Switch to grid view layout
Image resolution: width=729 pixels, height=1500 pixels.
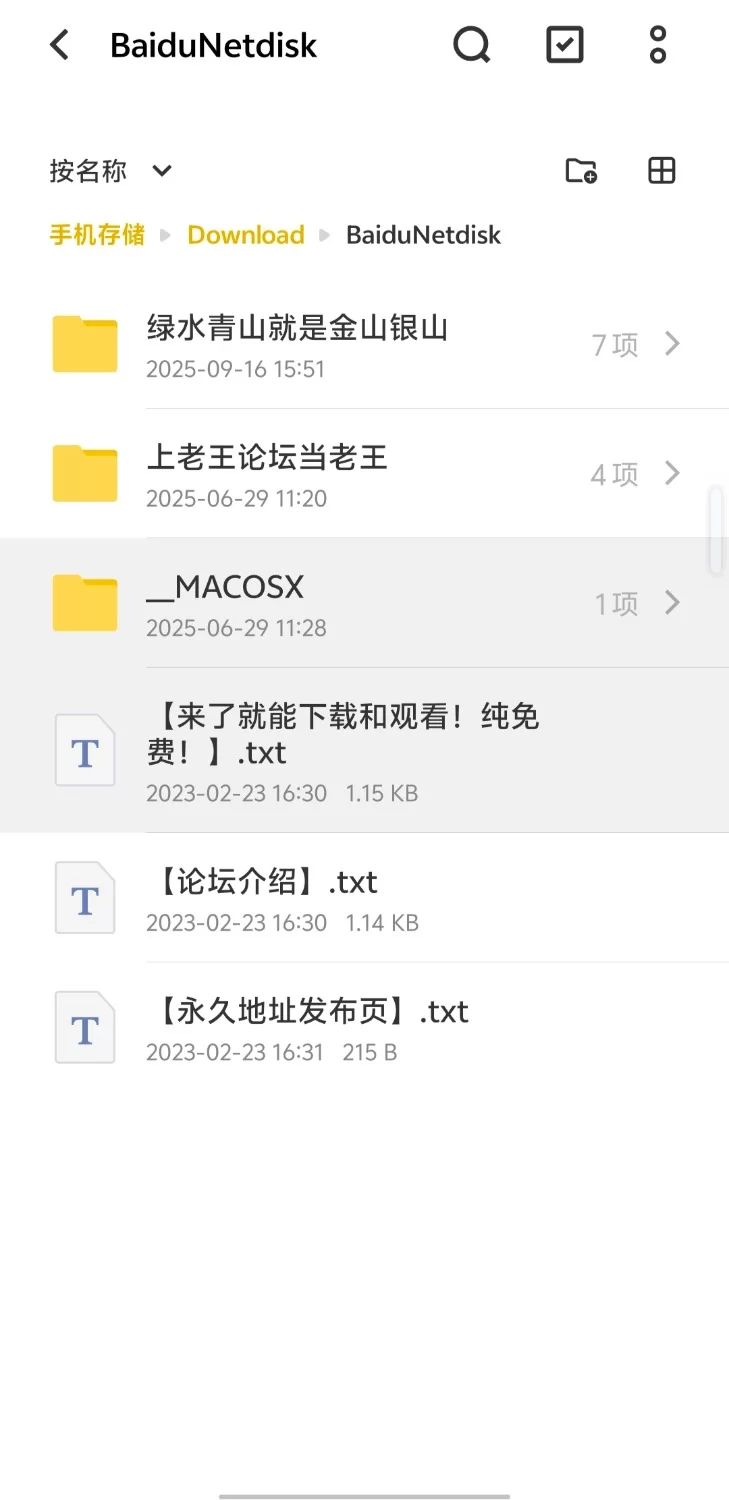coord(662,171)
